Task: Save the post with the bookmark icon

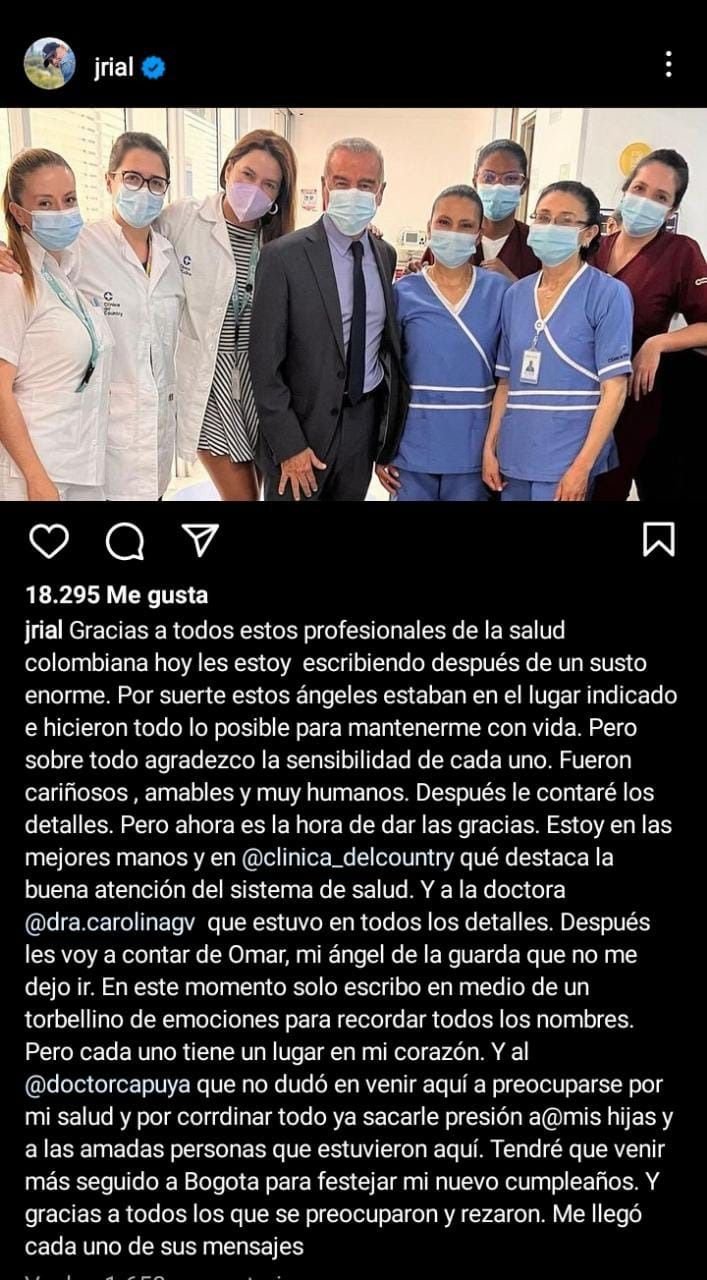Action: click(x=658, y=539)
